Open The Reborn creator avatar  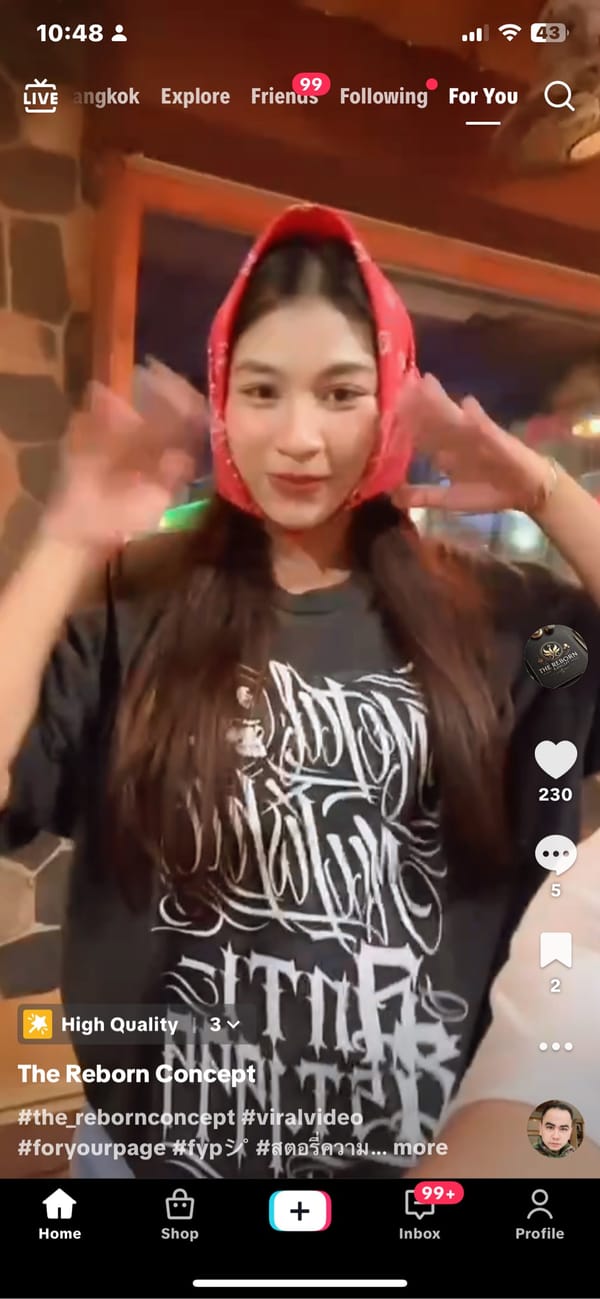(x=556, y=655)
